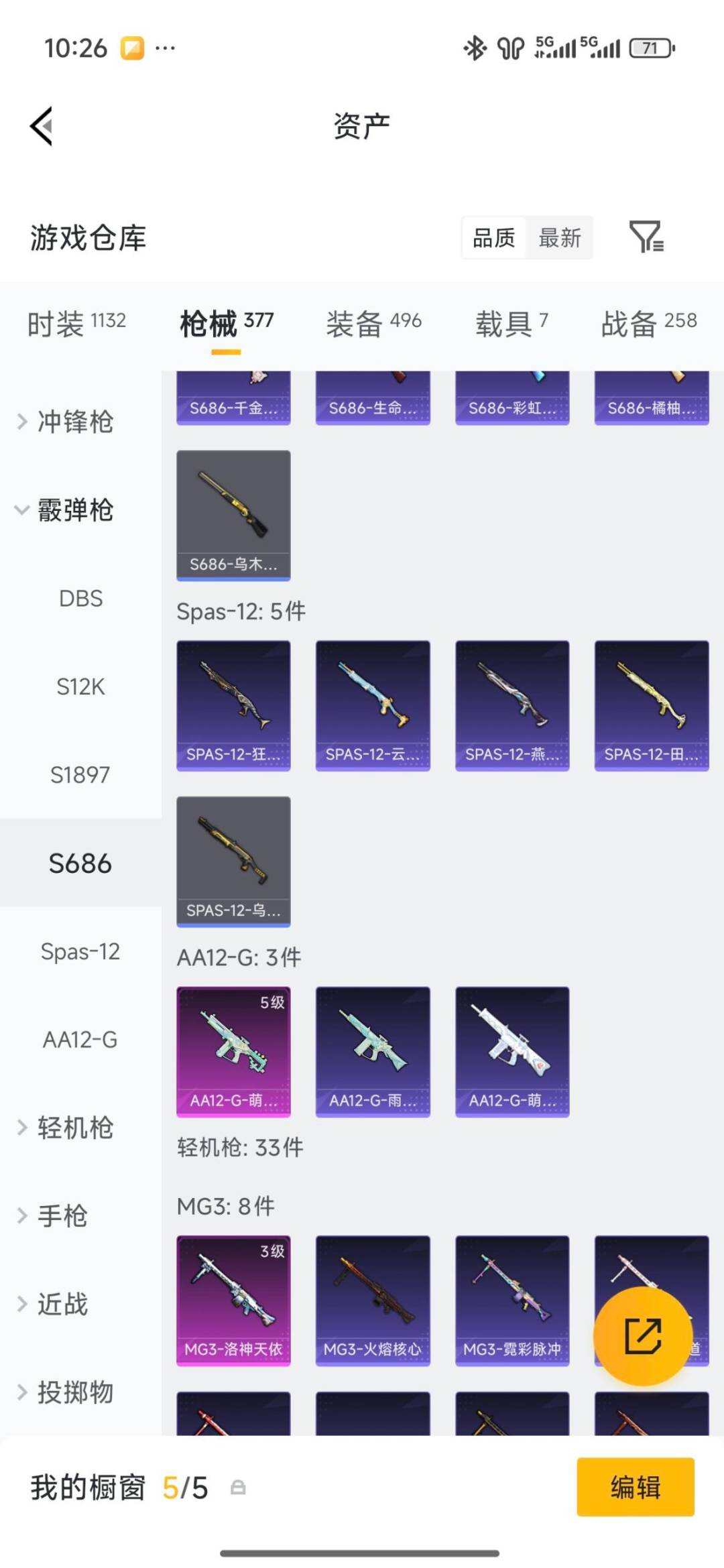724x1568 pixels.
Task: Expand the 手枪 category
Action: pyautogui.click(x=62, y=1215)
